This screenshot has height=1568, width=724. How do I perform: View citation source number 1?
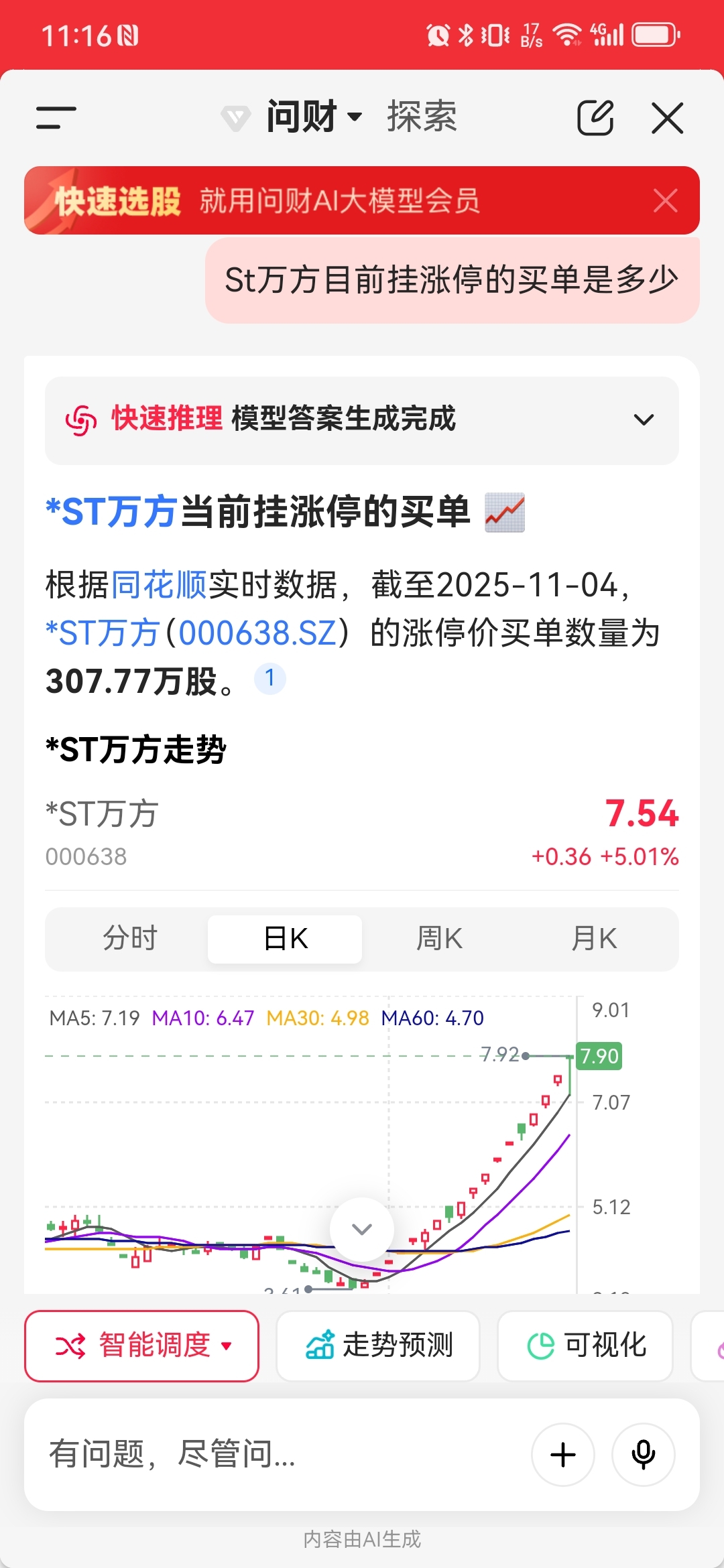[x=269, y=679]
